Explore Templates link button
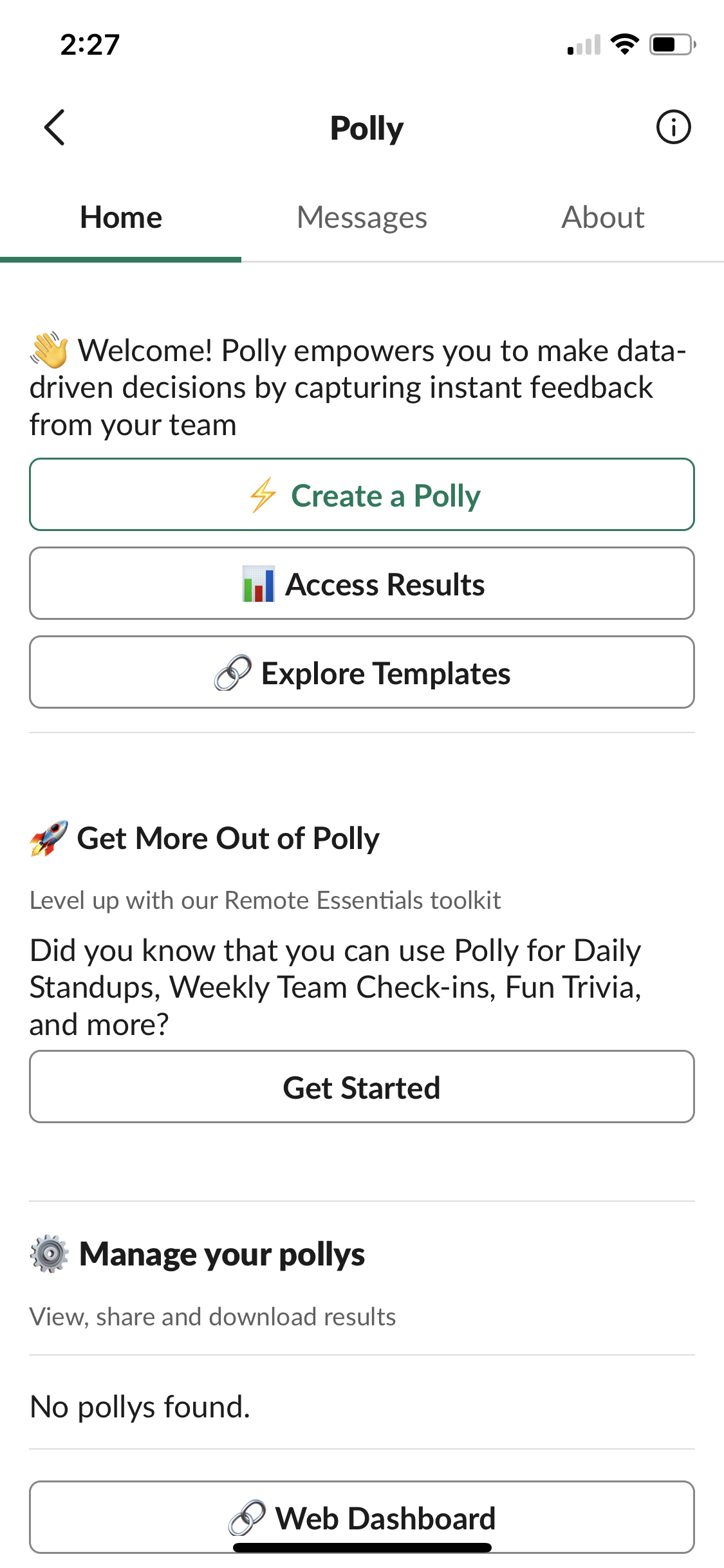This screenshot has height=1568, width=724. [362, 673]
